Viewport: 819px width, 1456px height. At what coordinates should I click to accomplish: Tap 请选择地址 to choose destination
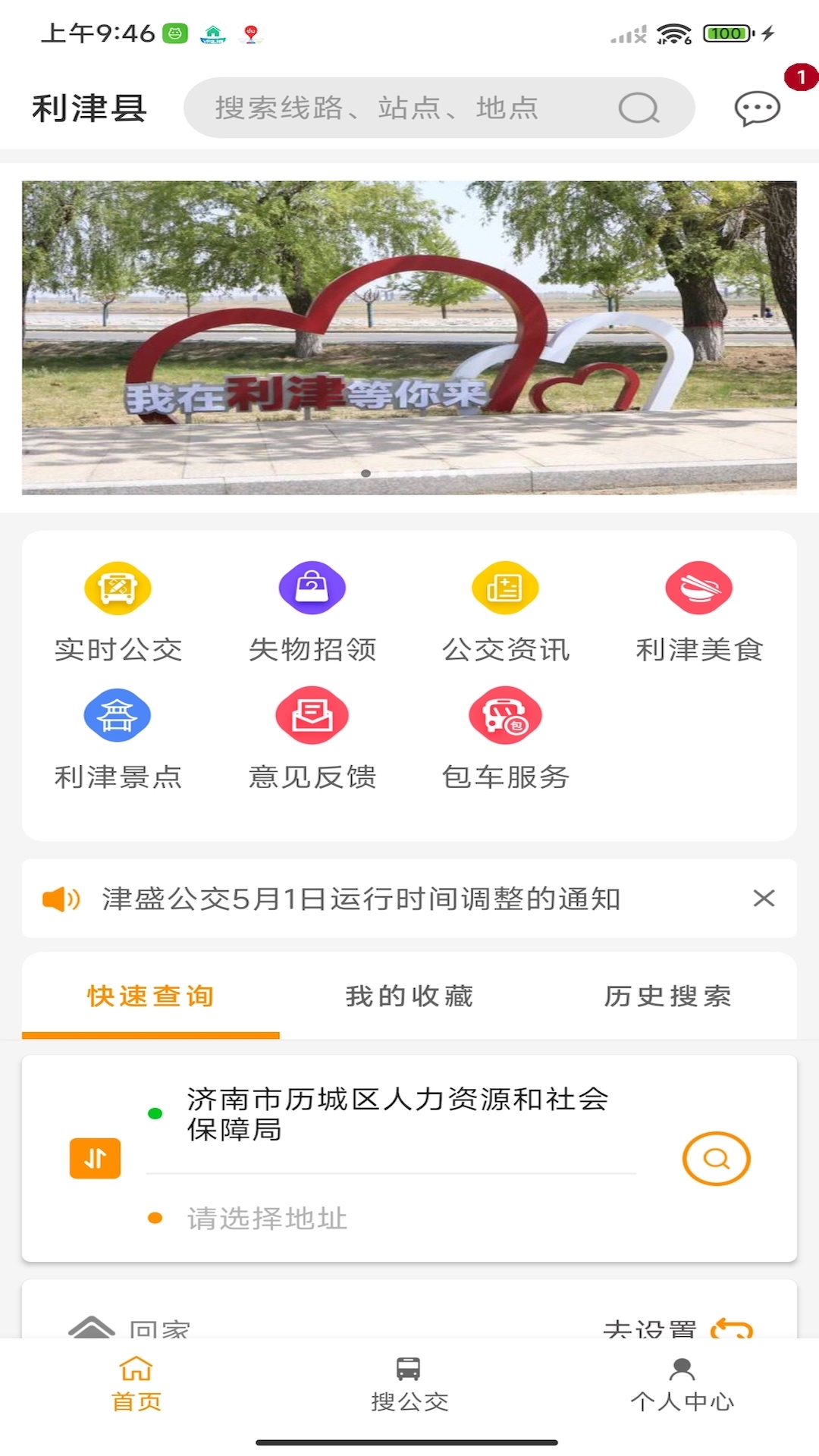[x=264, y=1219]
